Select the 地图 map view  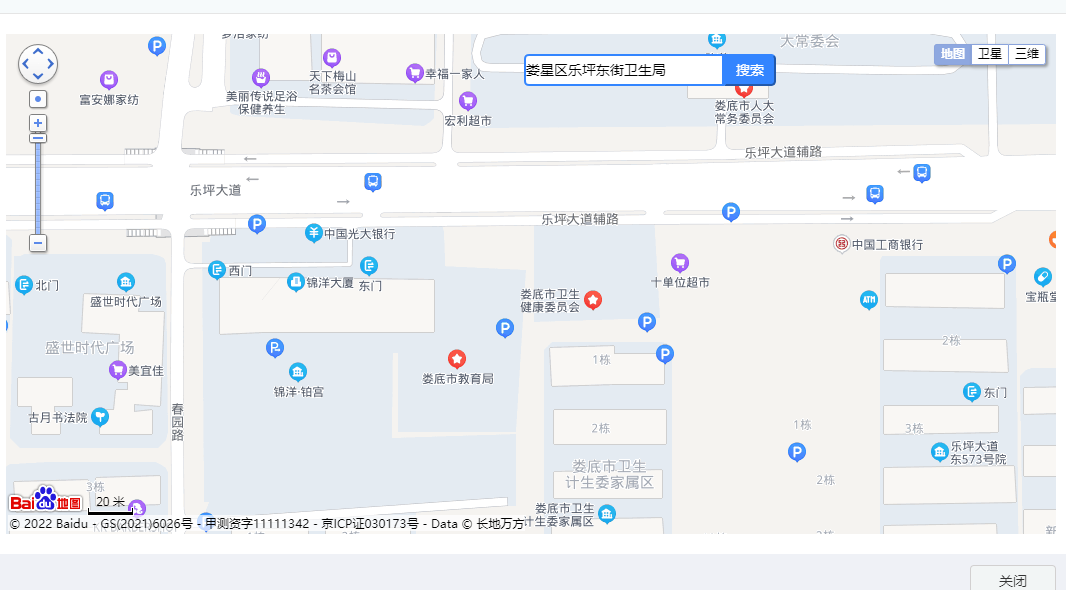(953, 54)
